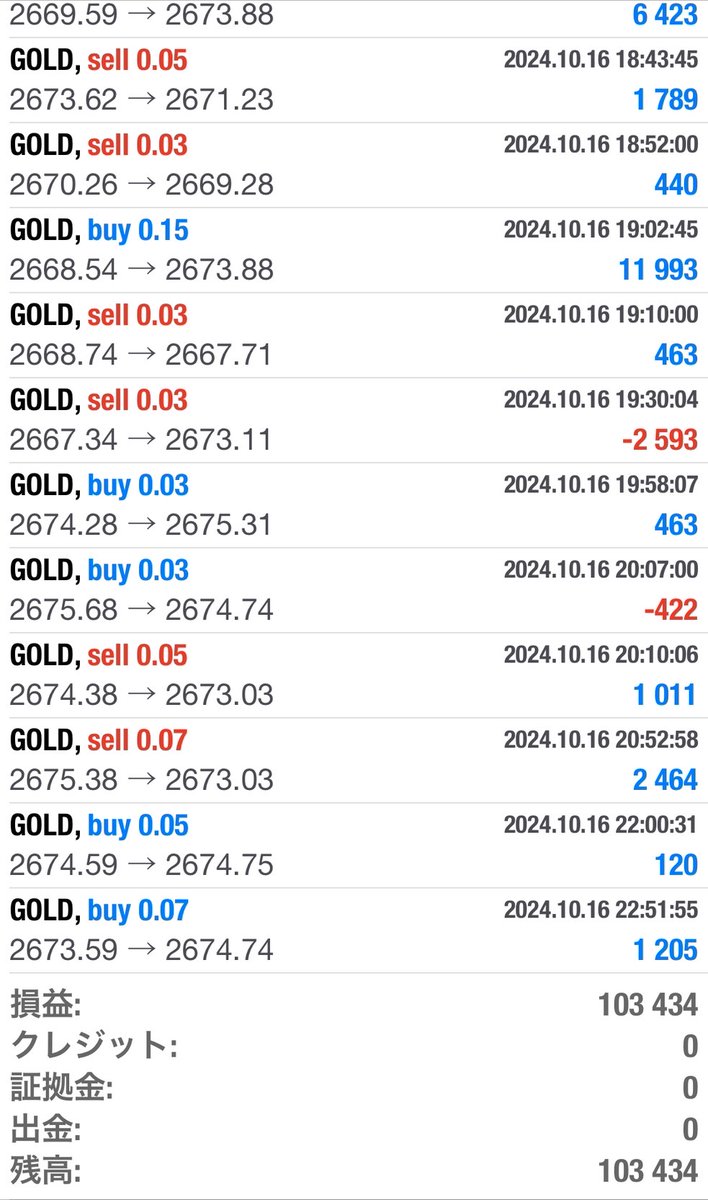Open the GOLD sell 0.05 trade at 20:10:06
This screenshot has height=1200, width=708.
pos(354,675)
